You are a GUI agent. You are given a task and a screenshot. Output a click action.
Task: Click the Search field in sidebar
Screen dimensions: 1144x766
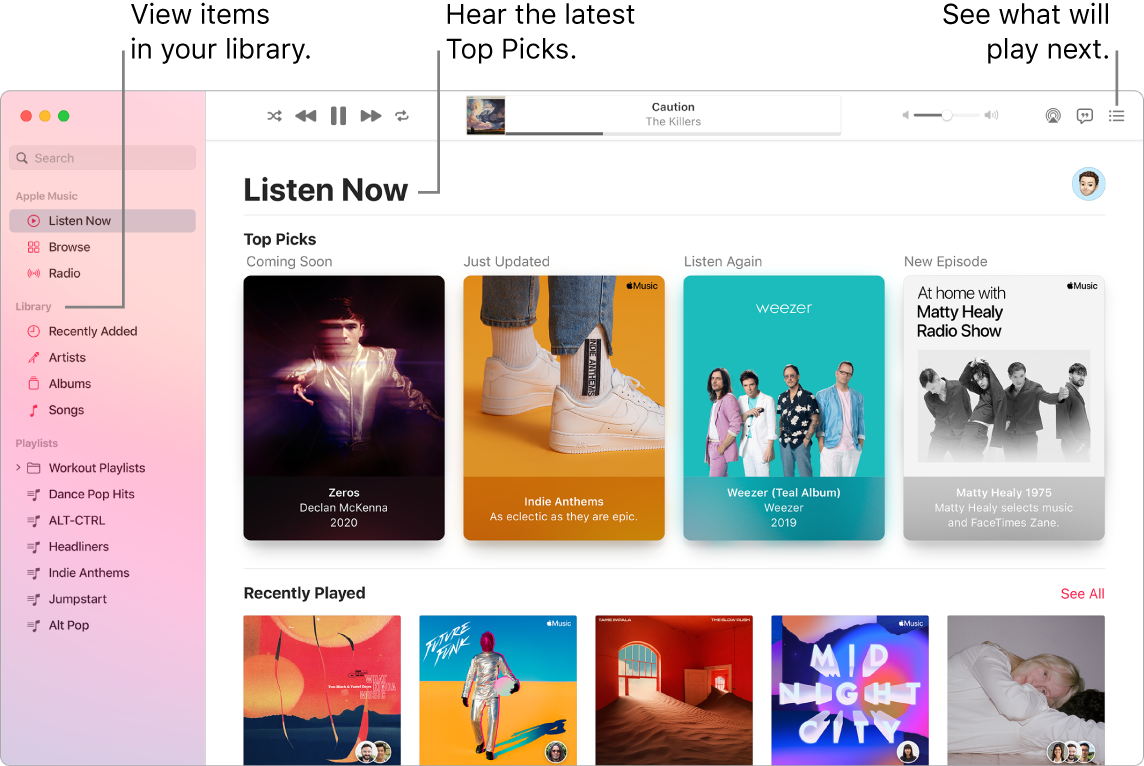(x=103, y=158)
